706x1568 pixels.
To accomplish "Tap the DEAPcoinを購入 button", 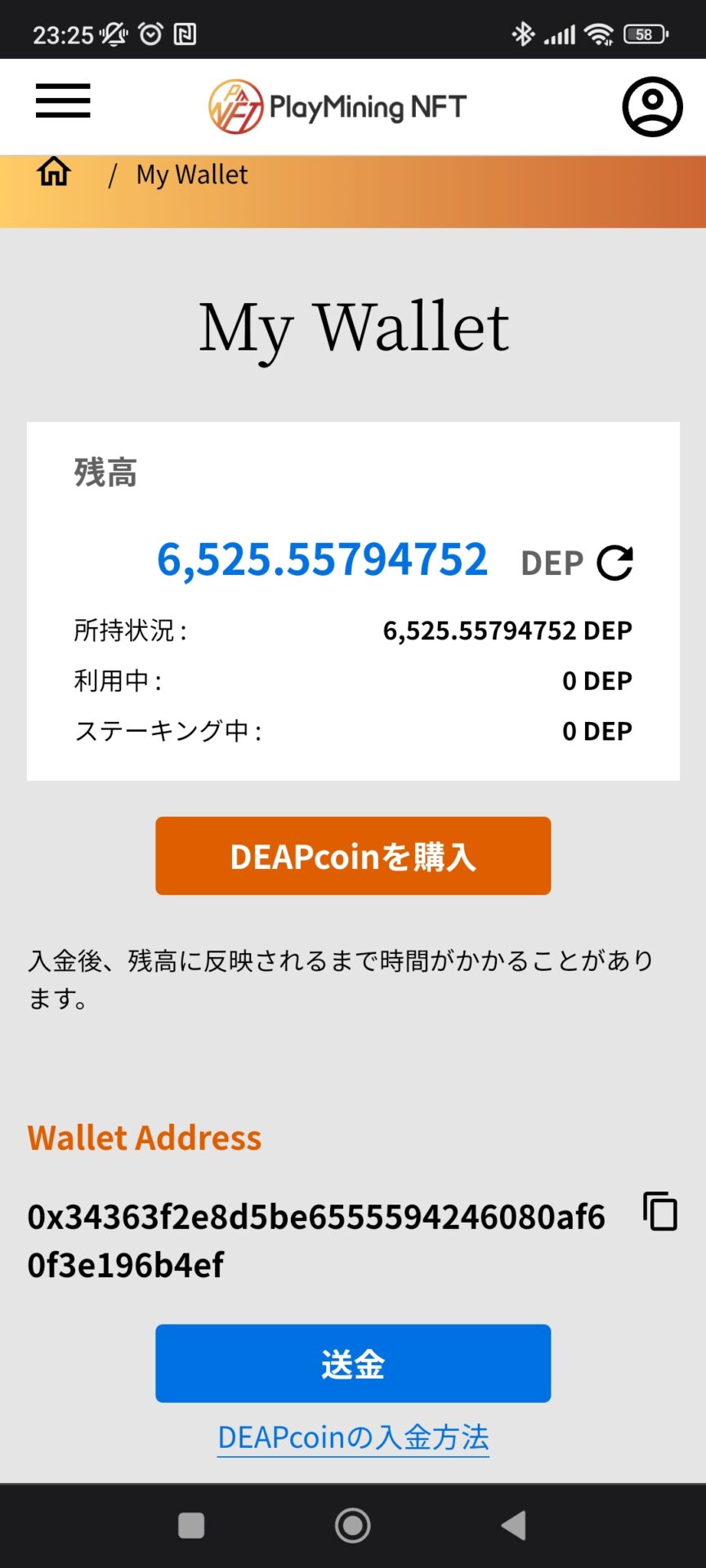I will (x=353, y=856).
